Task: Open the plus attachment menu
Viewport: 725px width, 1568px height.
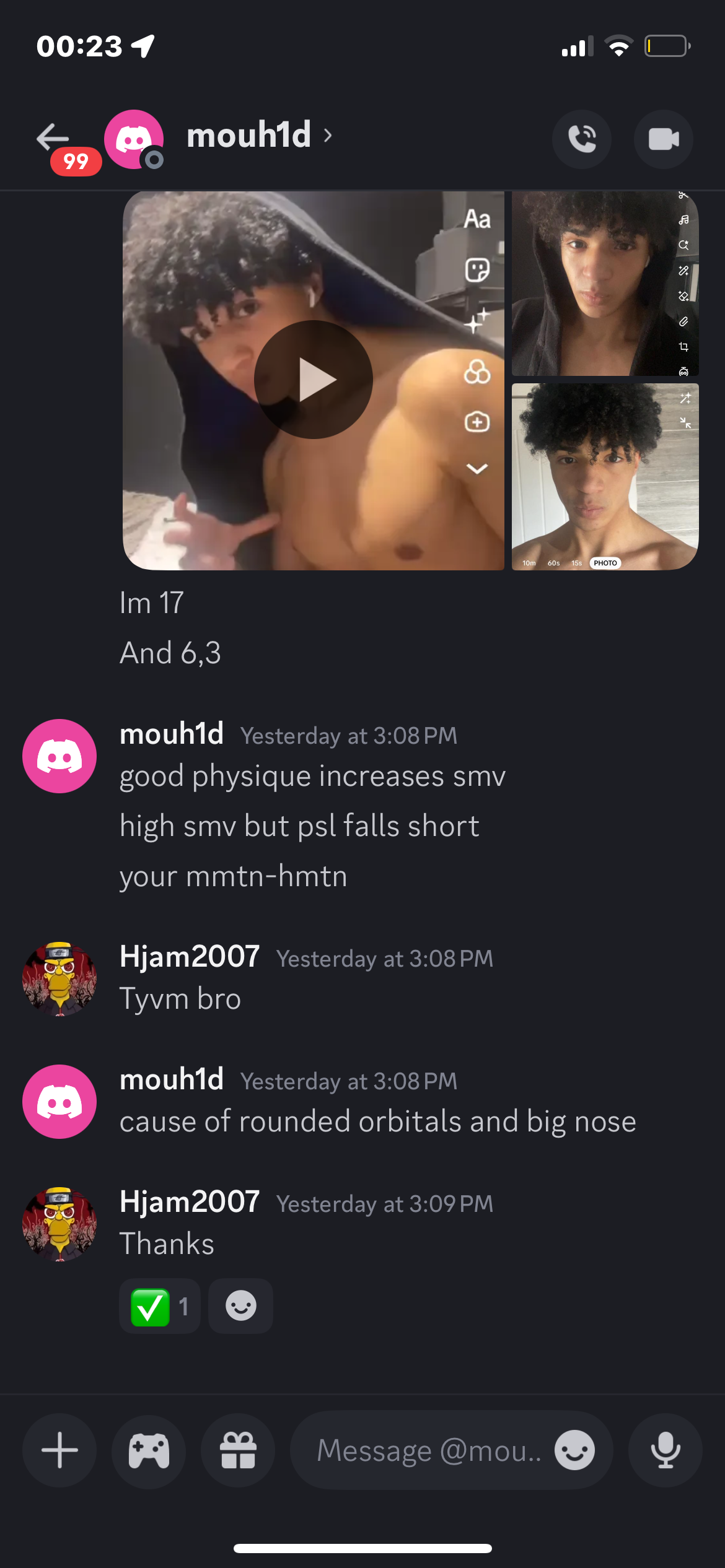Action: point(59,1450)
